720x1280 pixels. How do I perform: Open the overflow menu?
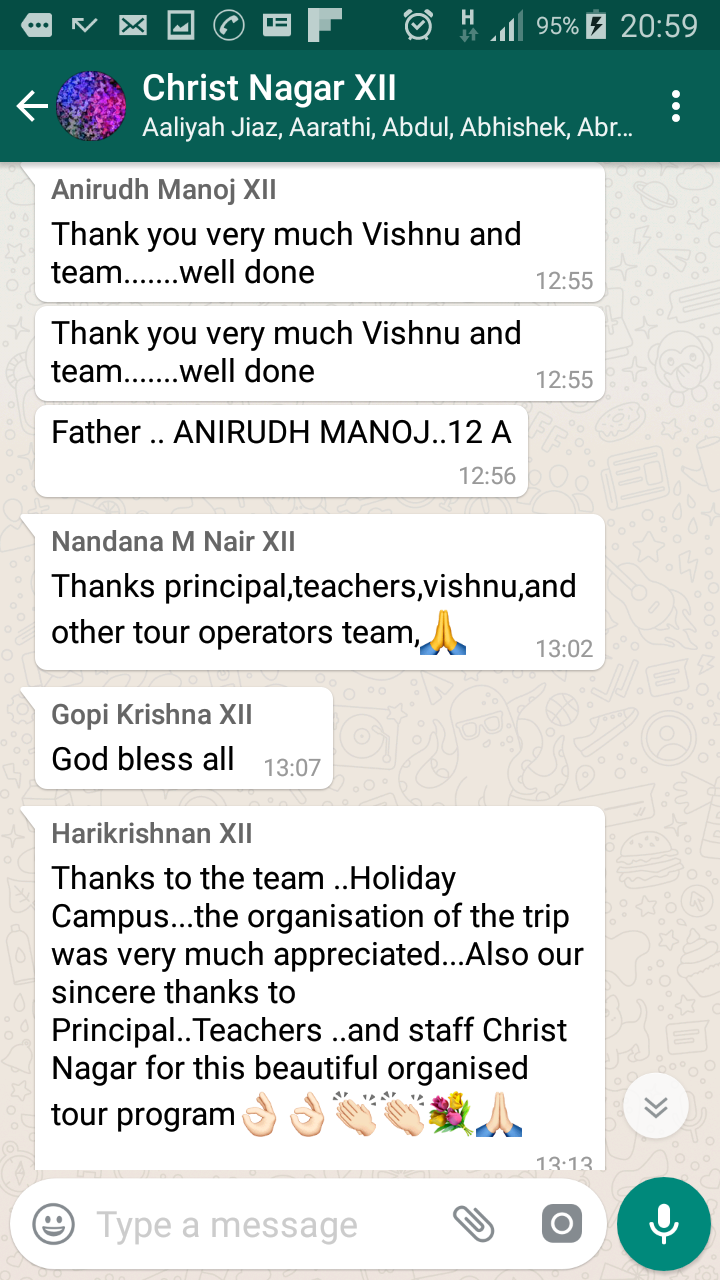click(676, 106)
